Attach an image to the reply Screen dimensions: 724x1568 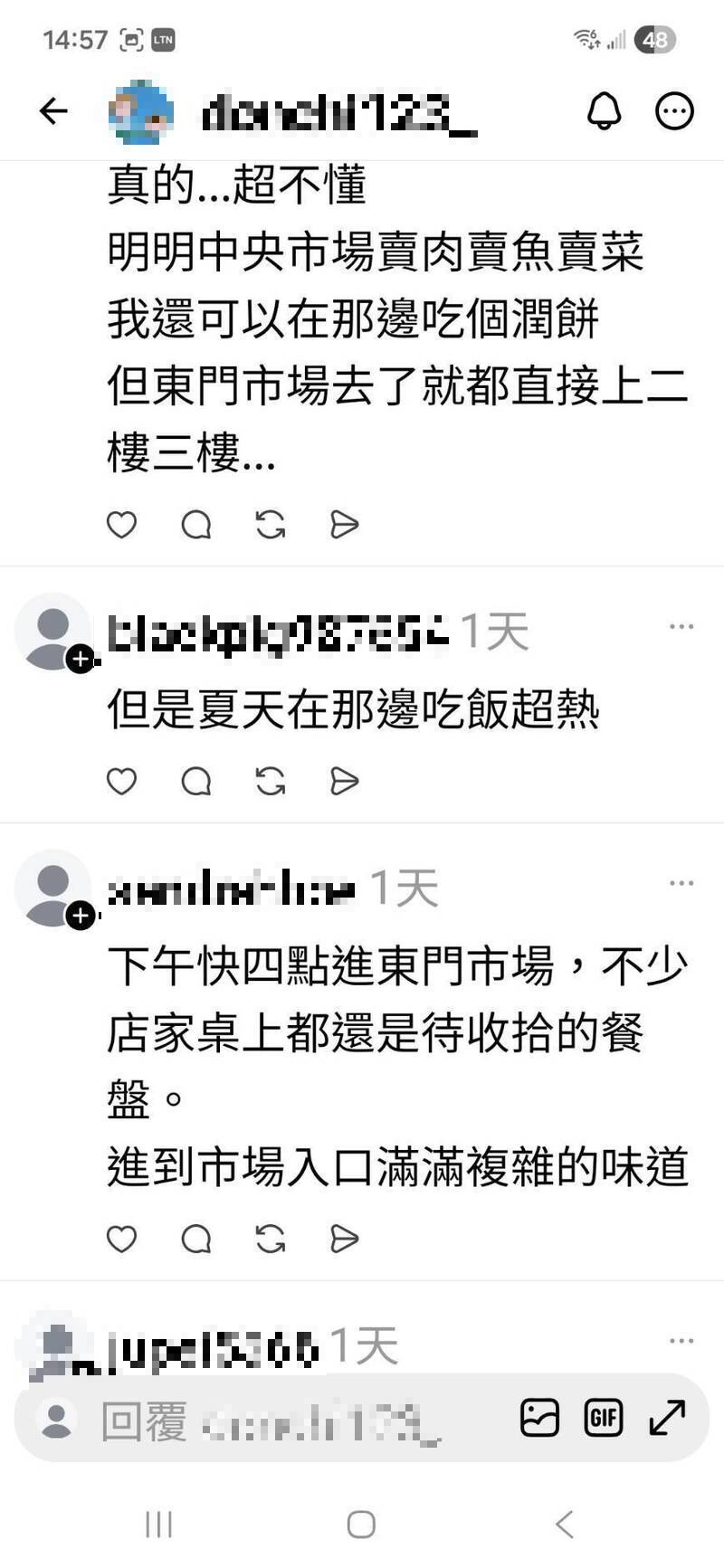[x=539, y=1418]
